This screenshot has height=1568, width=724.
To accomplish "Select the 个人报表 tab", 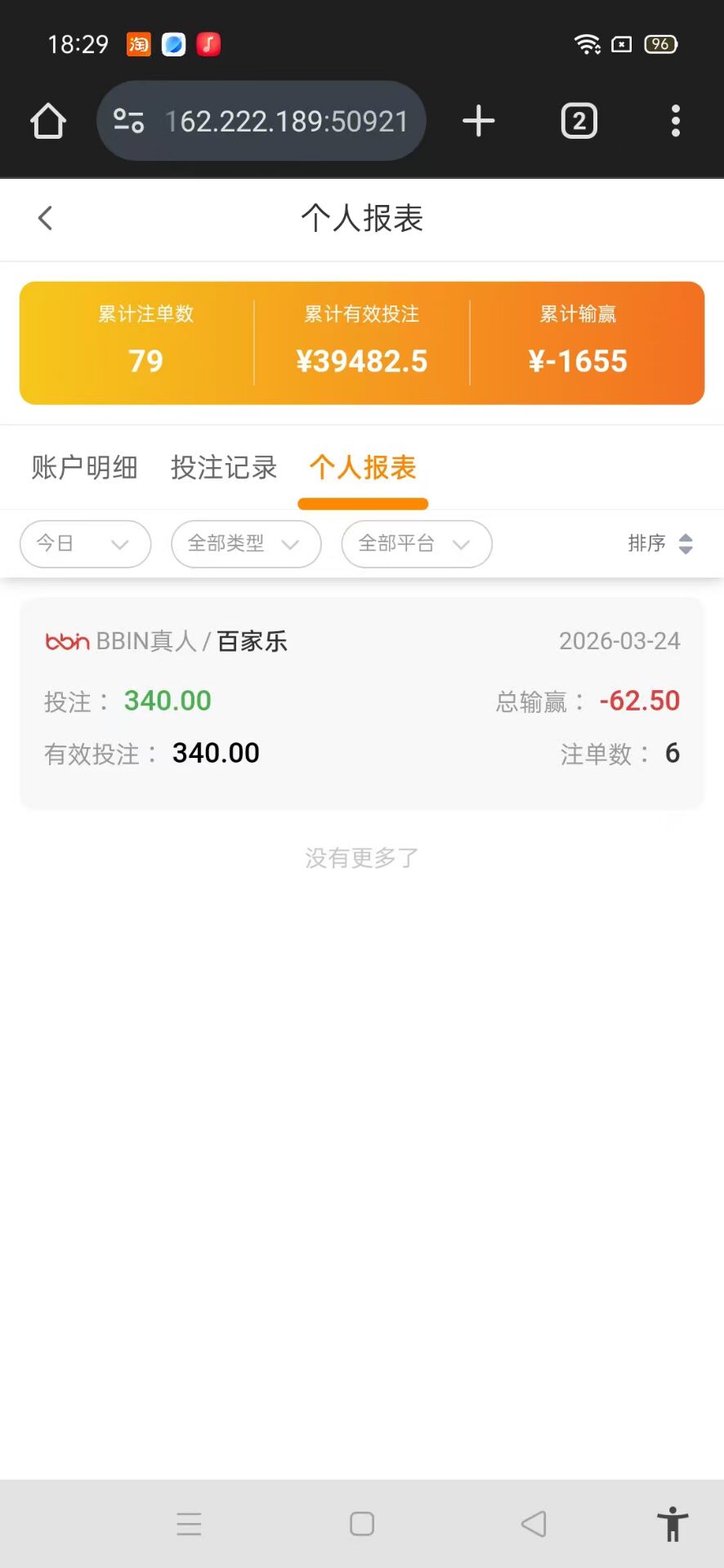I will (x=363, y=468).
